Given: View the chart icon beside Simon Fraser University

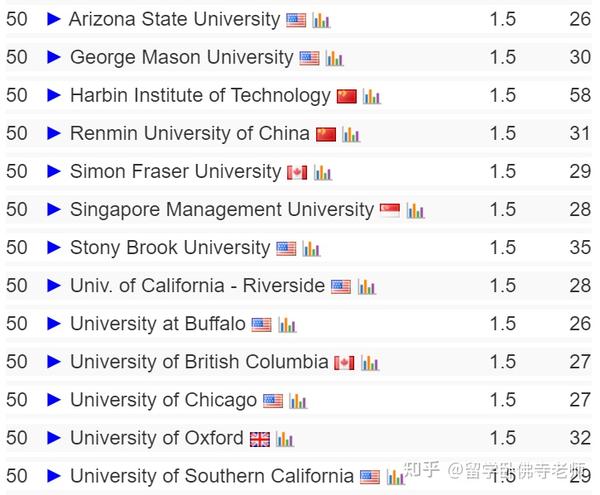Looking at the screenshot, I should click(322, 172).
